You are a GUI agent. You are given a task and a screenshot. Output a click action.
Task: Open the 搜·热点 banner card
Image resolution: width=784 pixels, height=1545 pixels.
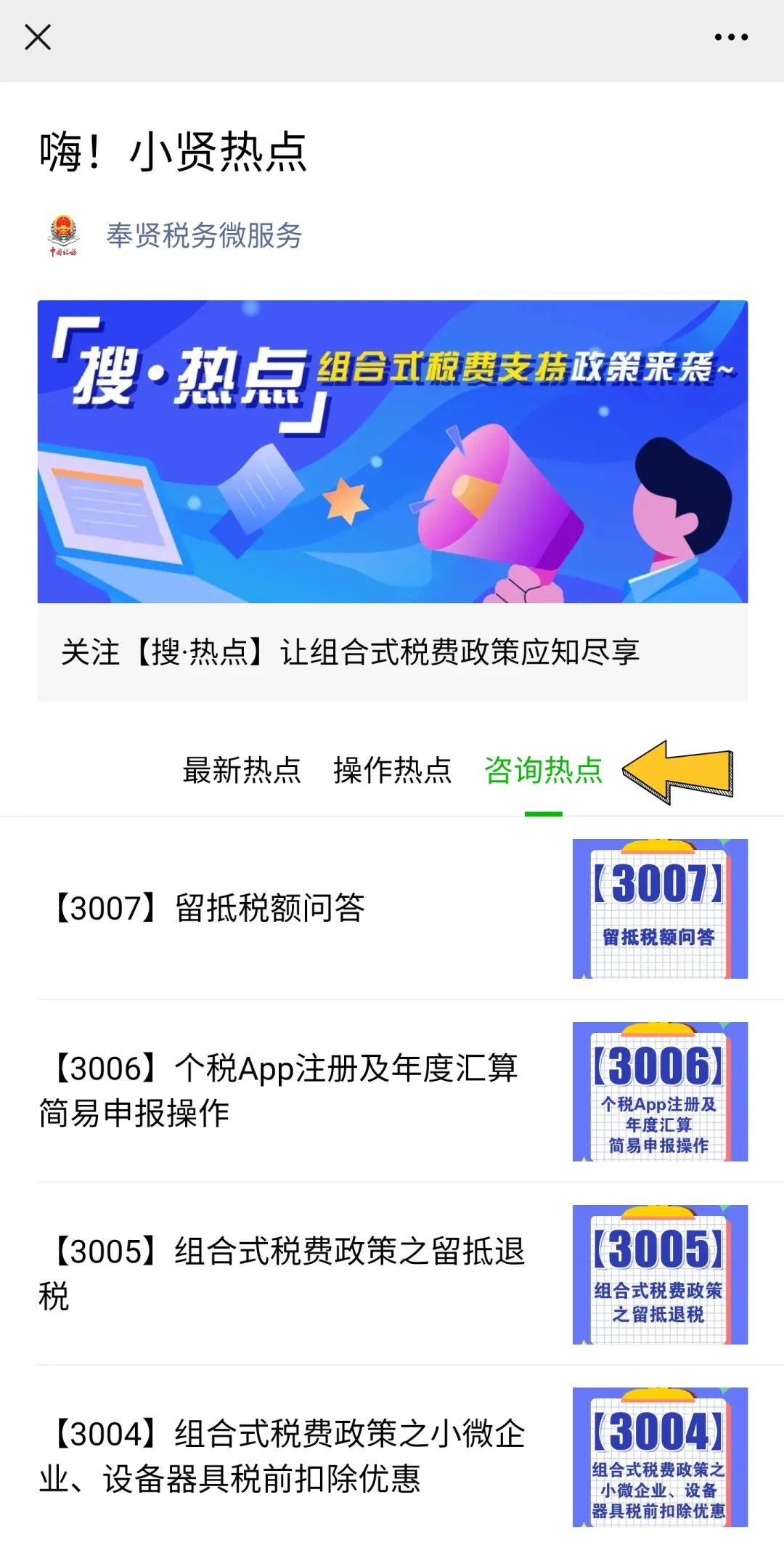pyautogui.click(x=392, y=500)
